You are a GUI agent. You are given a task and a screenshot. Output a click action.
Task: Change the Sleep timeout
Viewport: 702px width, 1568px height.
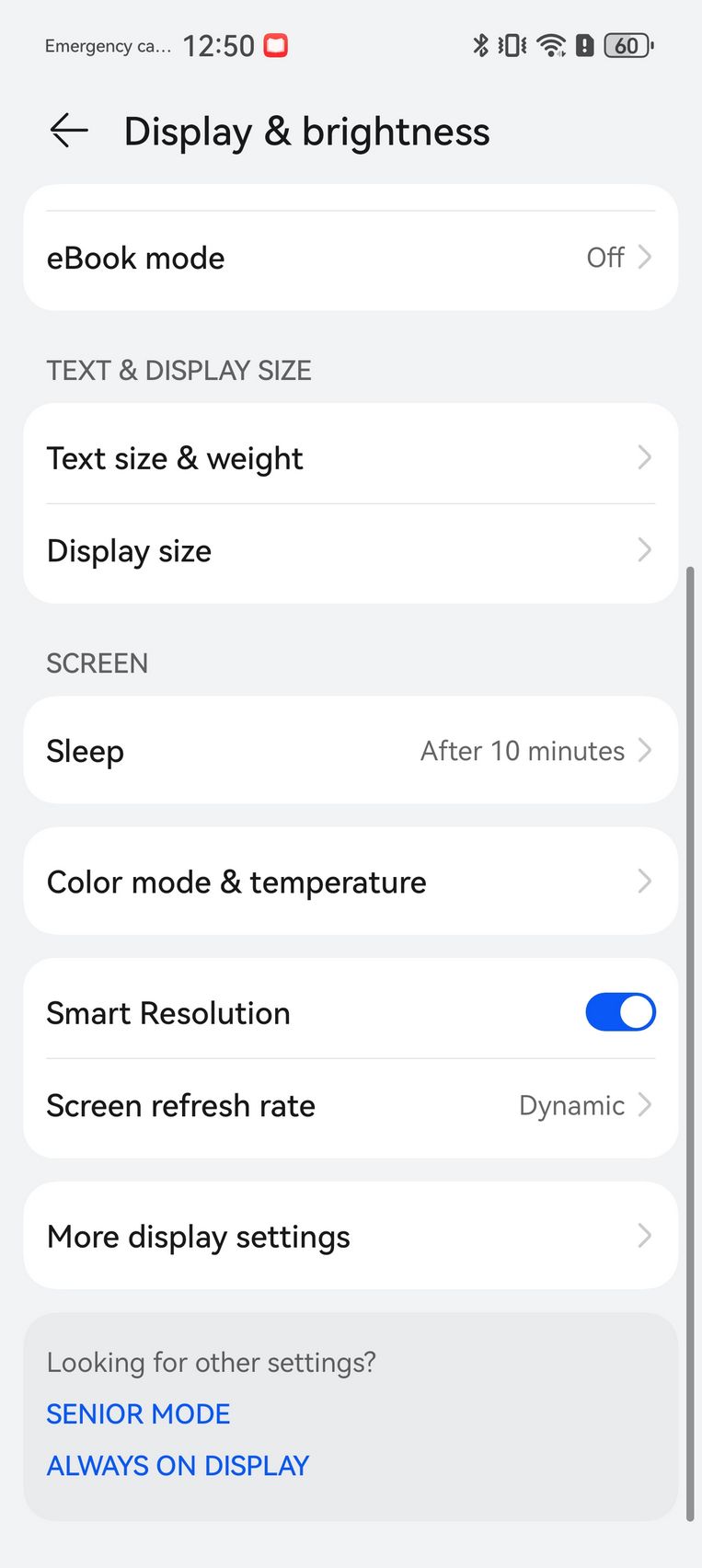point(351,751)
